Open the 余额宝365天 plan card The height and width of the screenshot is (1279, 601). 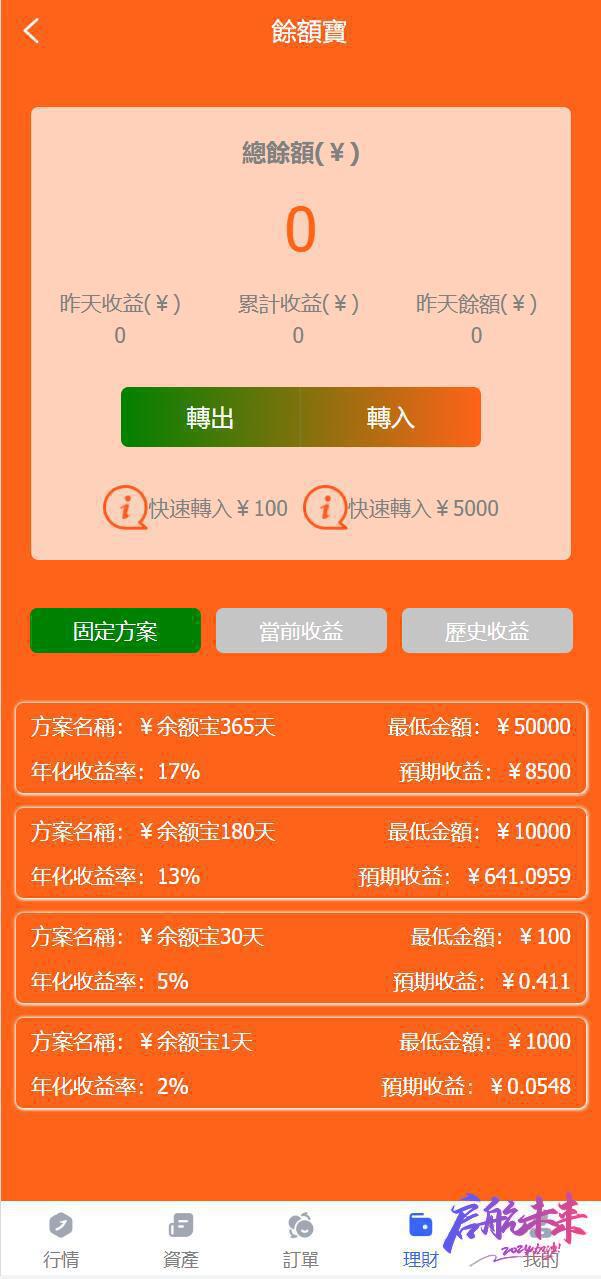pyautogui.click(x=300, y=748)
